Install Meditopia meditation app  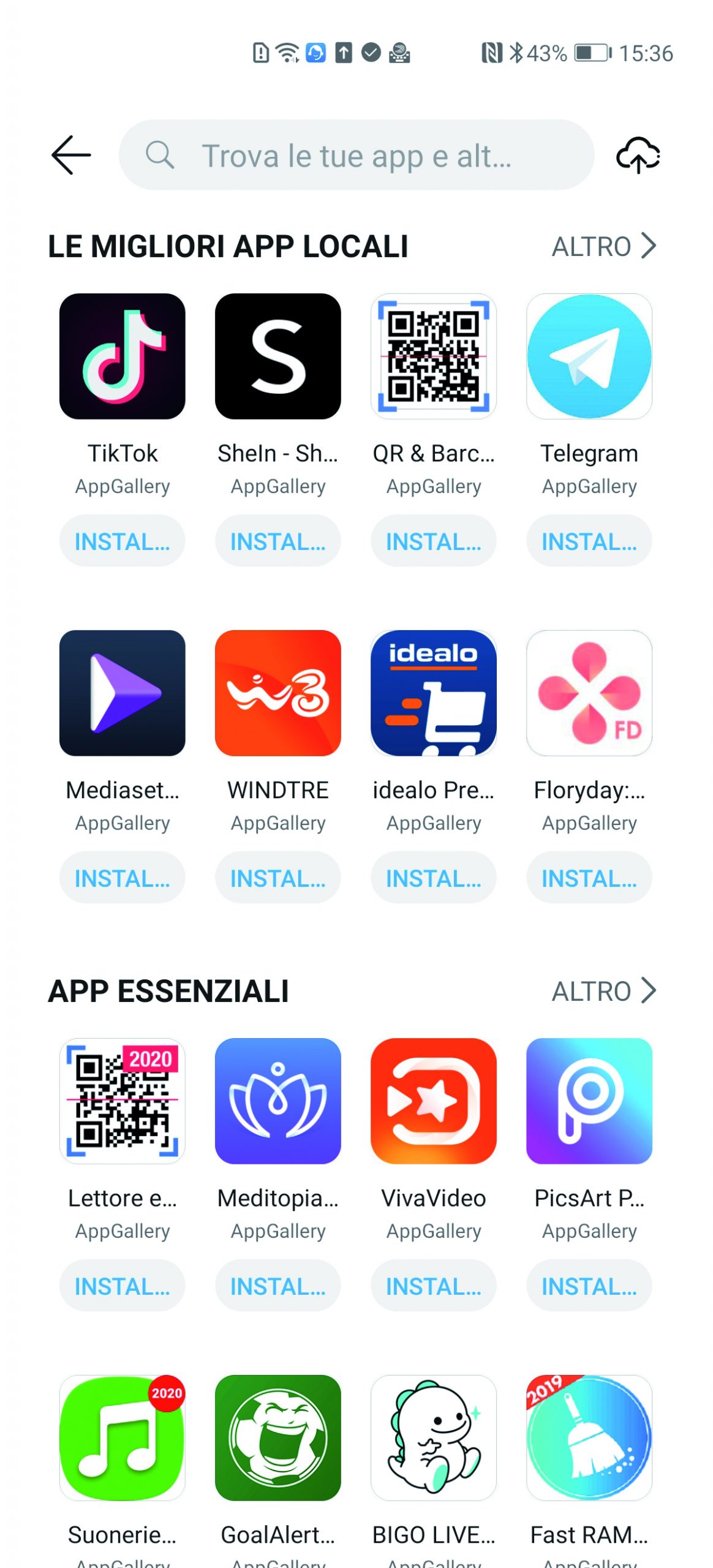point(277,1286)
